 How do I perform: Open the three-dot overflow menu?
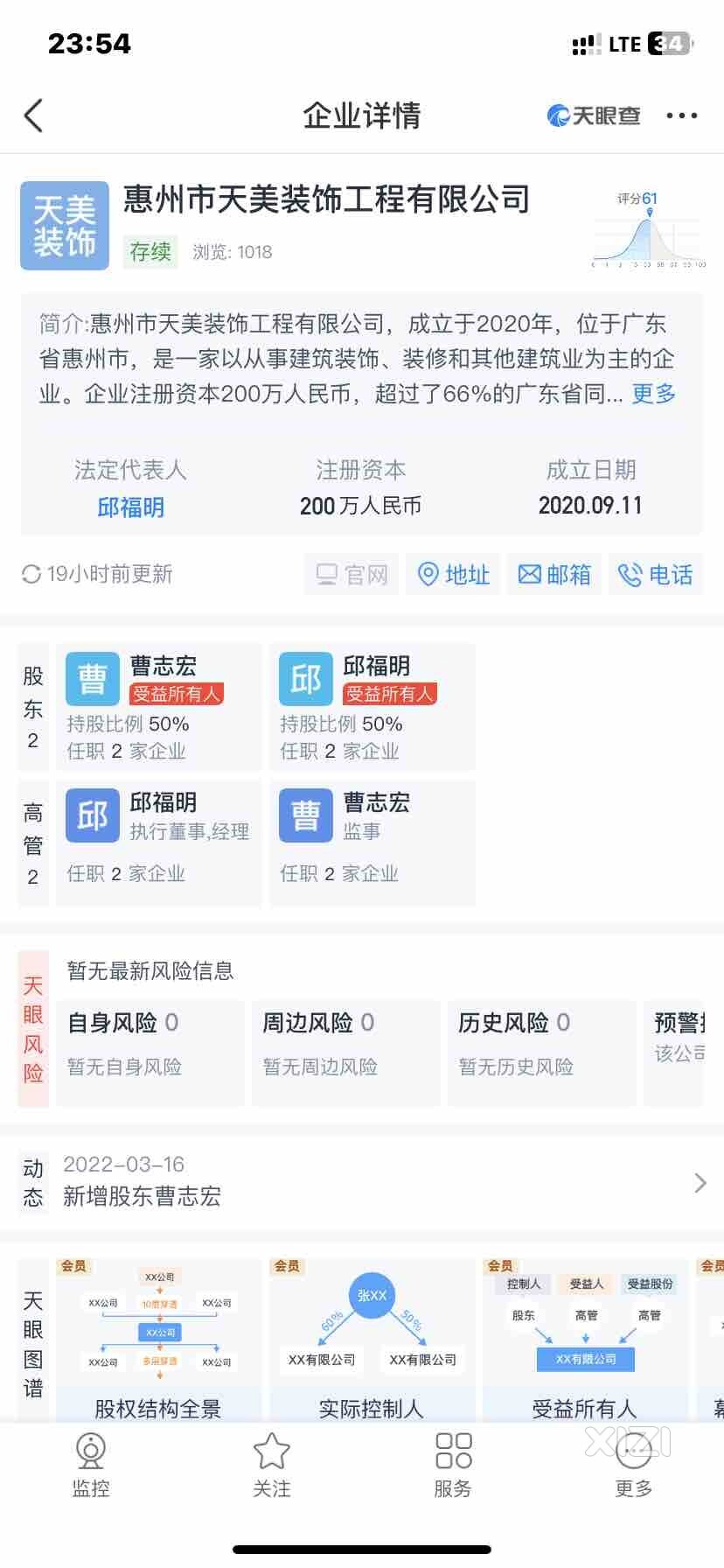click(681, 115)
